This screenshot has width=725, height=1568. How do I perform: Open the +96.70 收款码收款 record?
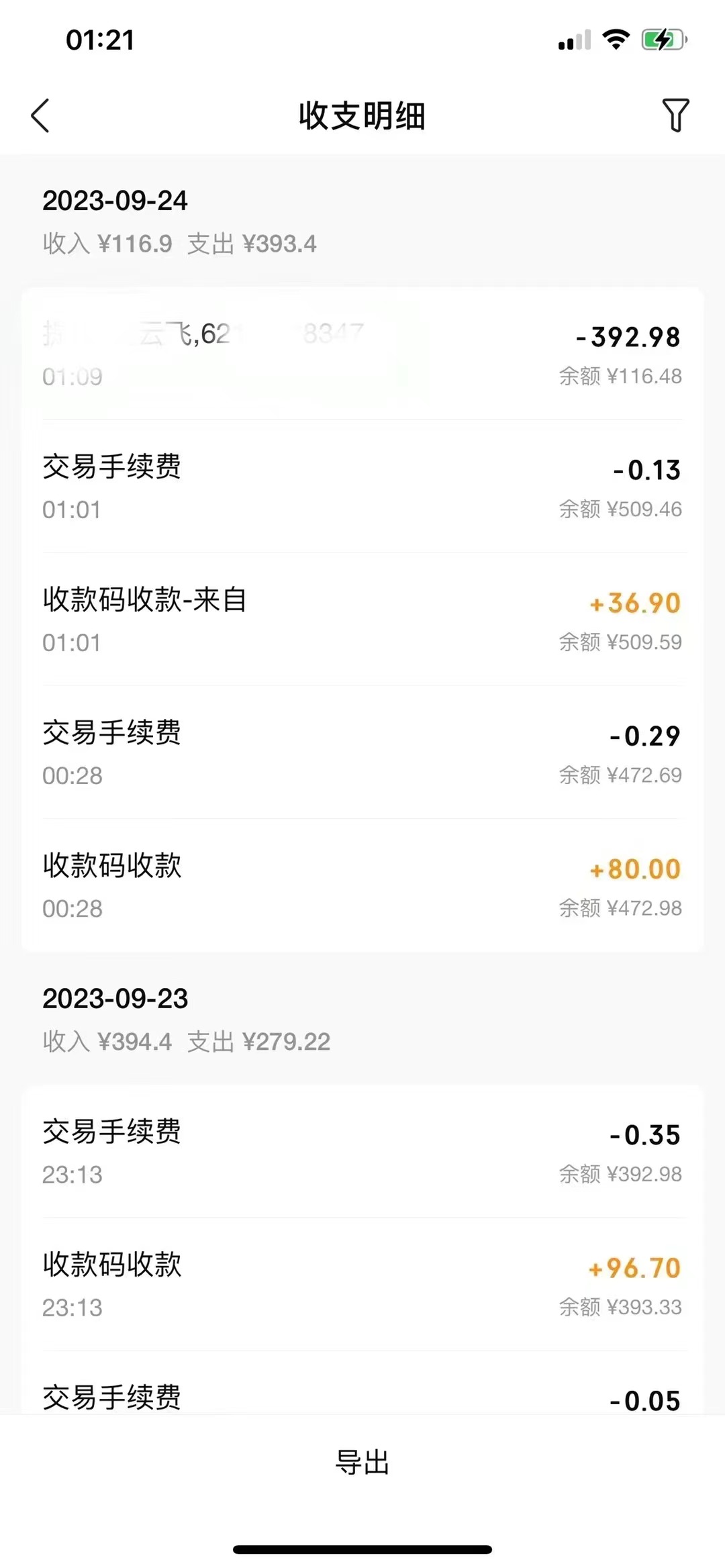coord(362,1285)
